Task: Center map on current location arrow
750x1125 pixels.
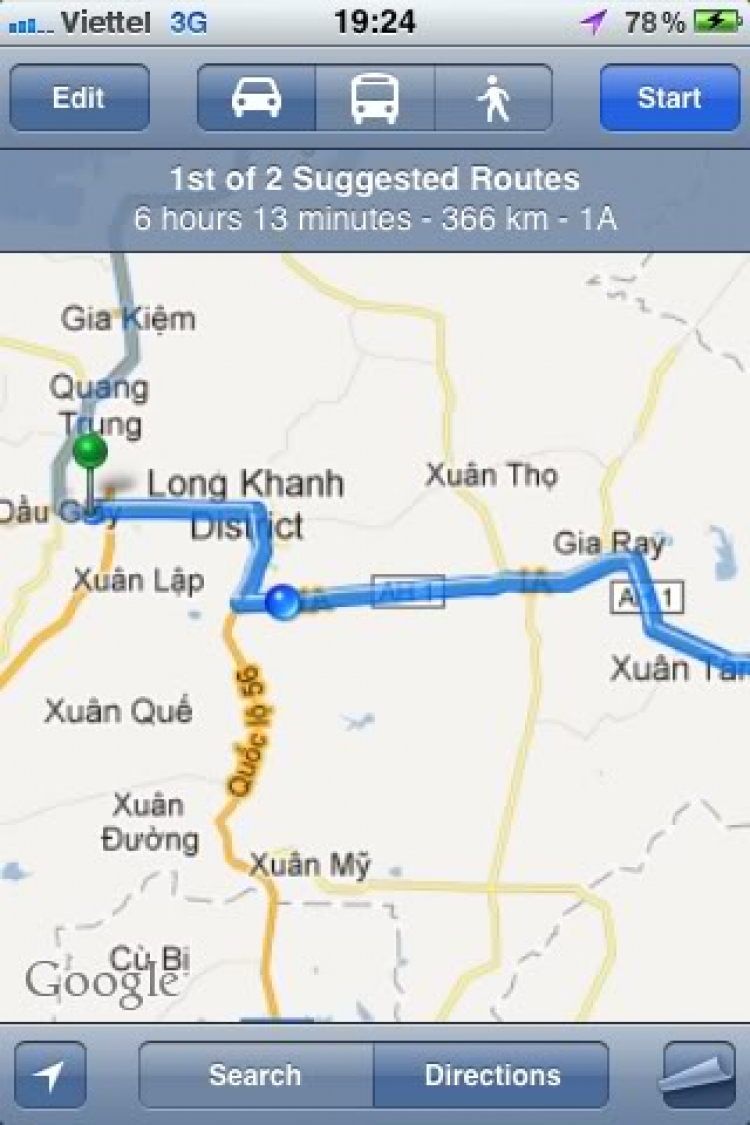Action: pos(50,1075)
